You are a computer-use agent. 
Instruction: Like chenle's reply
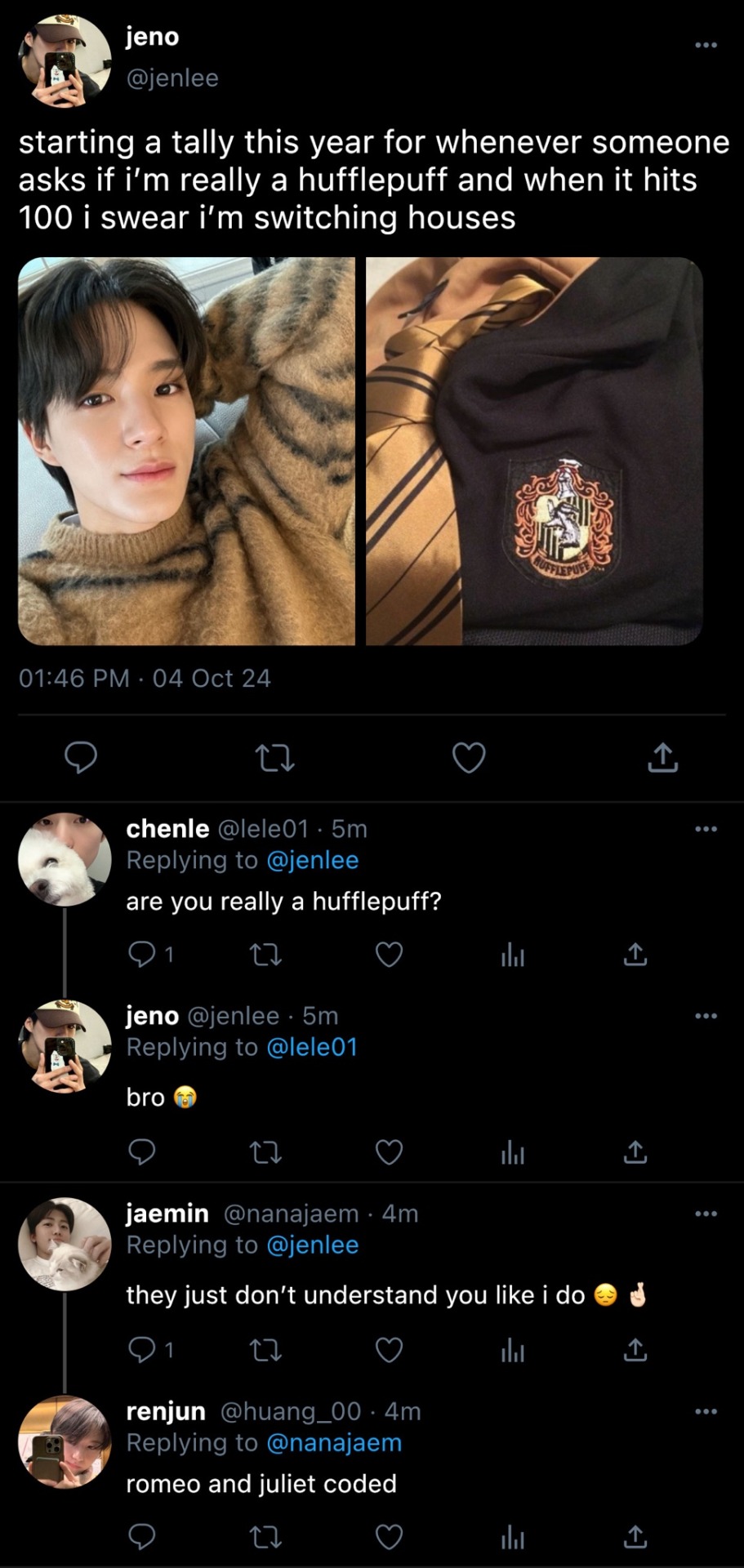pyautogui.click(x=389, y=954)
